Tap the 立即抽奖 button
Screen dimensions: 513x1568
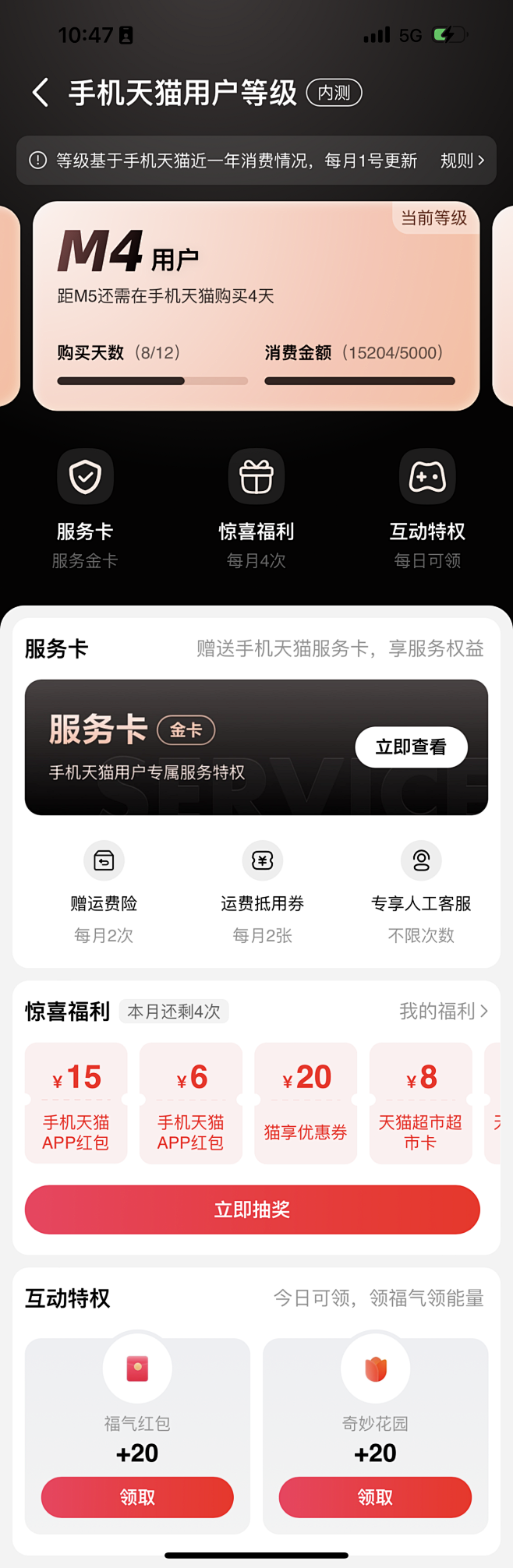[x=253, y=1210]
